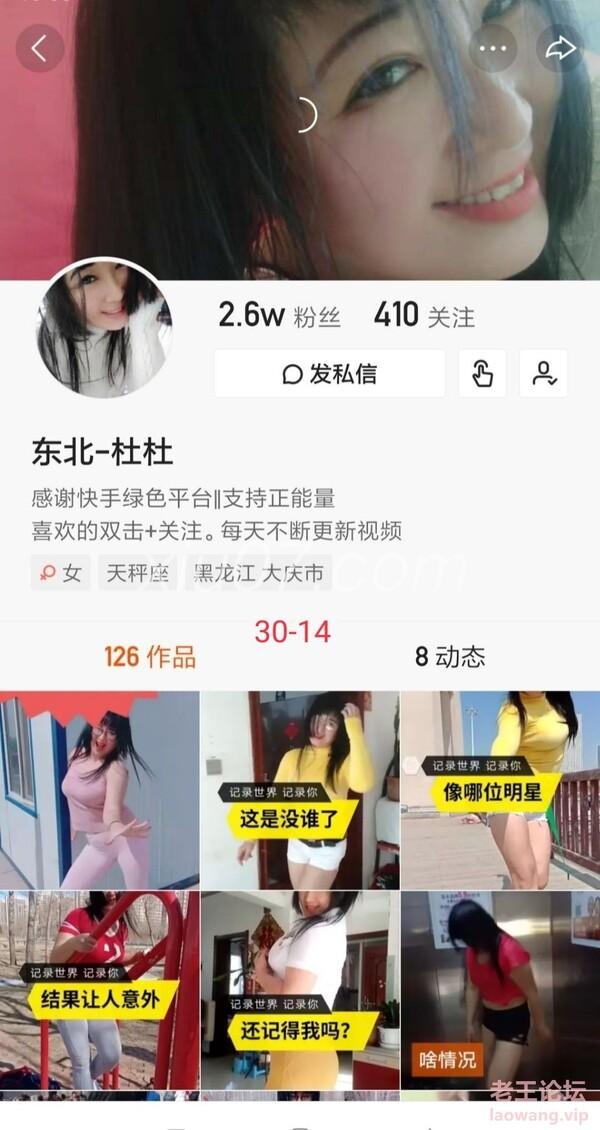Open the video captioned 还记得我吗?

[x=299, y=990]
